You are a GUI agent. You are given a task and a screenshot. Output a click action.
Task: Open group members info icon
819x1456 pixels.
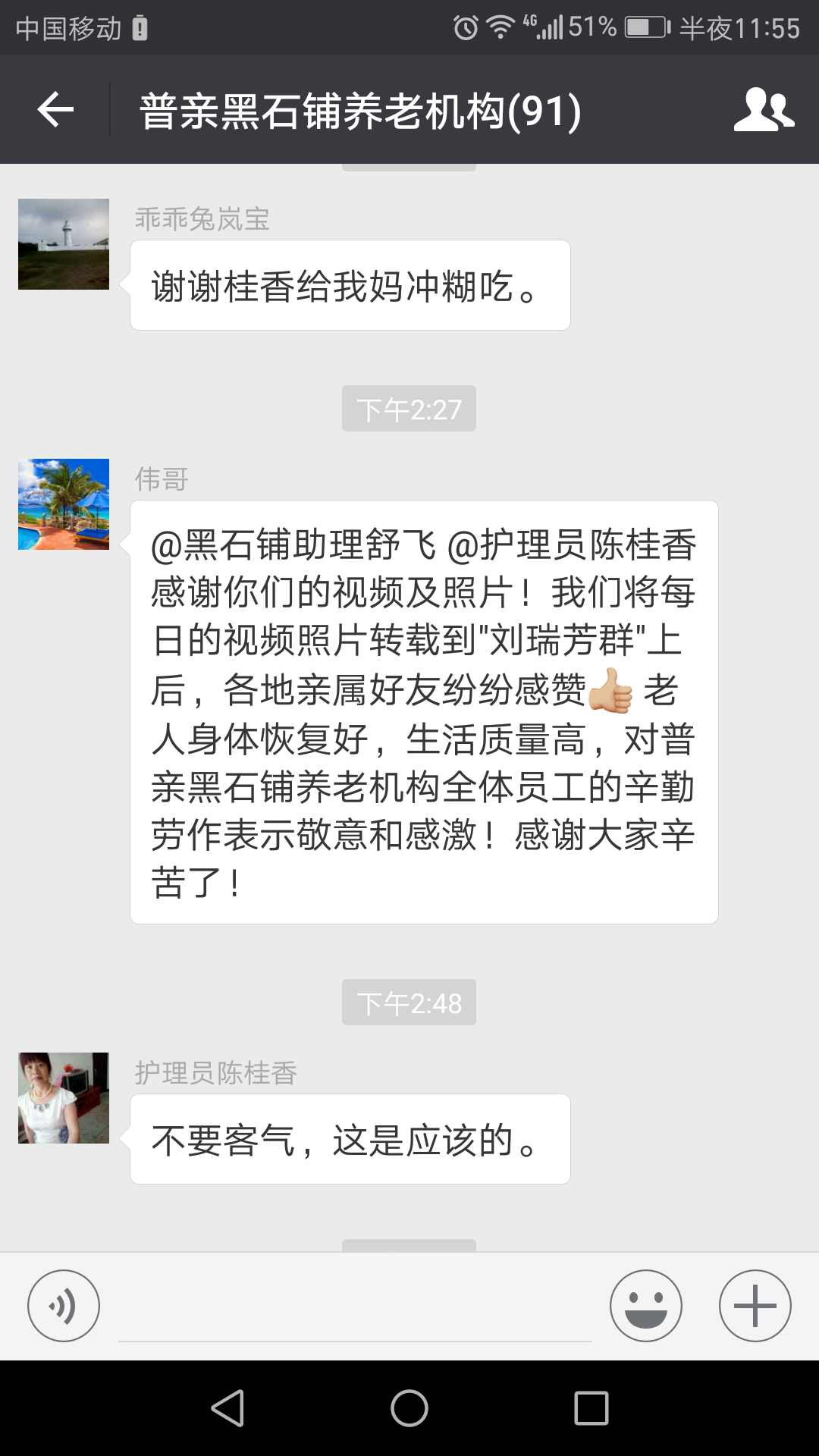pyautogui.click(x=763, y=110)
